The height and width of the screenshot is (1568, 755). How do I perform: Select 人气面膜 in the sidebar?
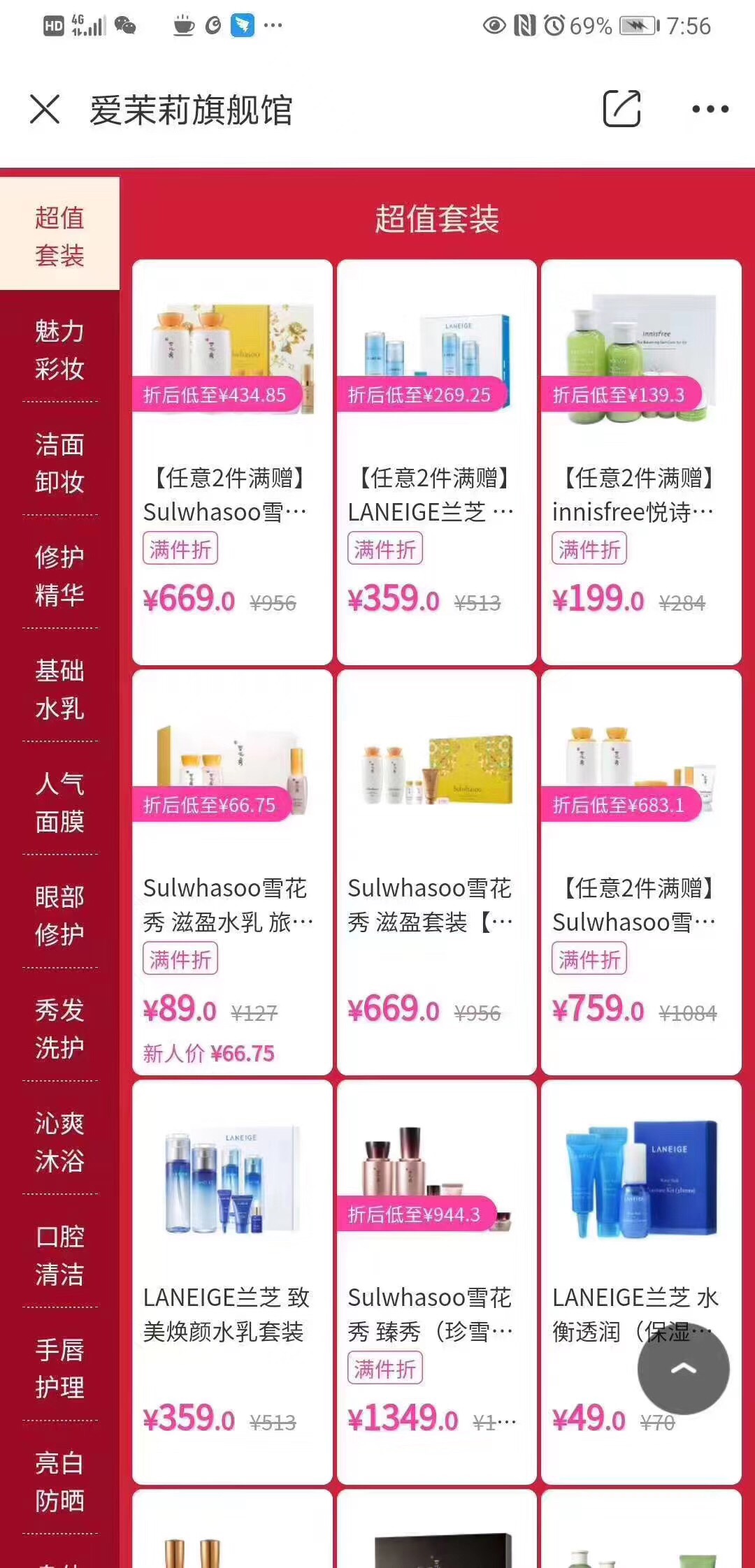[60, 802]
